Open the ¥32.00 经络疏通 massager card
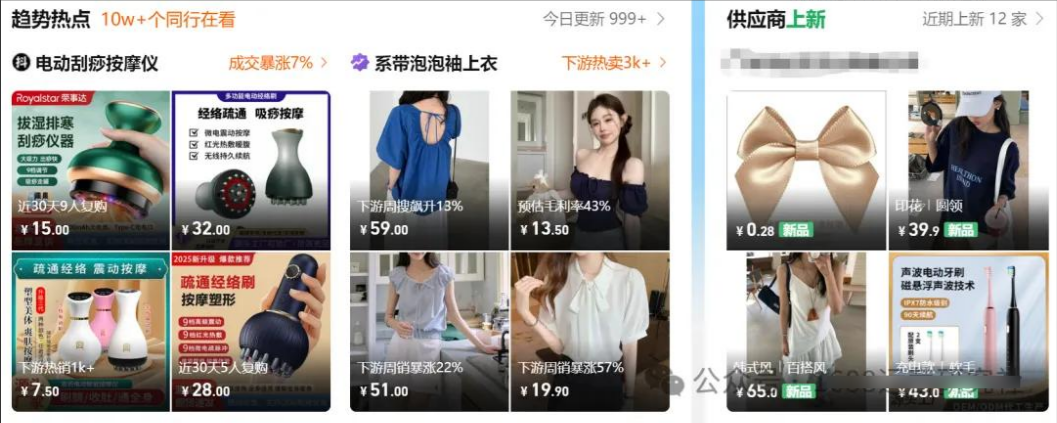Screen dimensions: 1057x423 tap(251, 165)
